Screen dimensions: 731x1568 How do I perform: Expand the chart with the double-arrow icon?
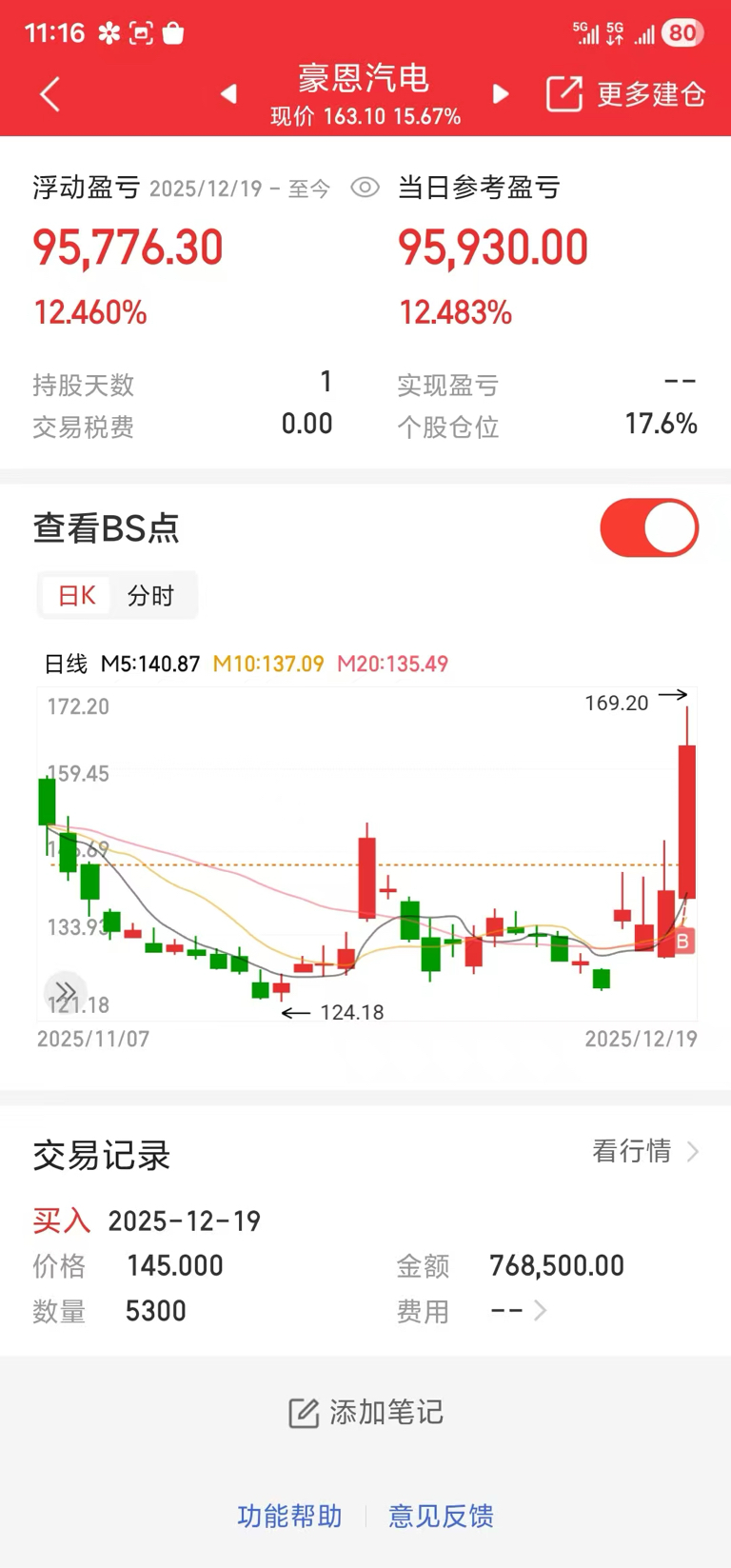pos(65,992)
